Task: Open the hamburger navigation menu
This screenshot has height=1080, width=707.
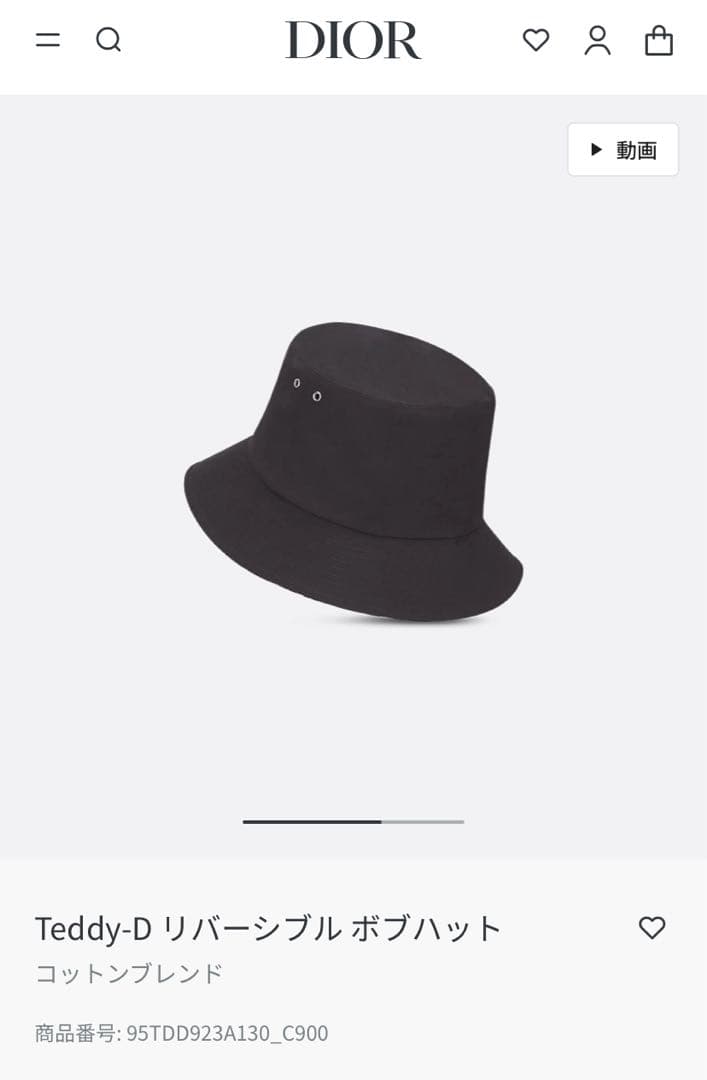Action: pos(48,40)
